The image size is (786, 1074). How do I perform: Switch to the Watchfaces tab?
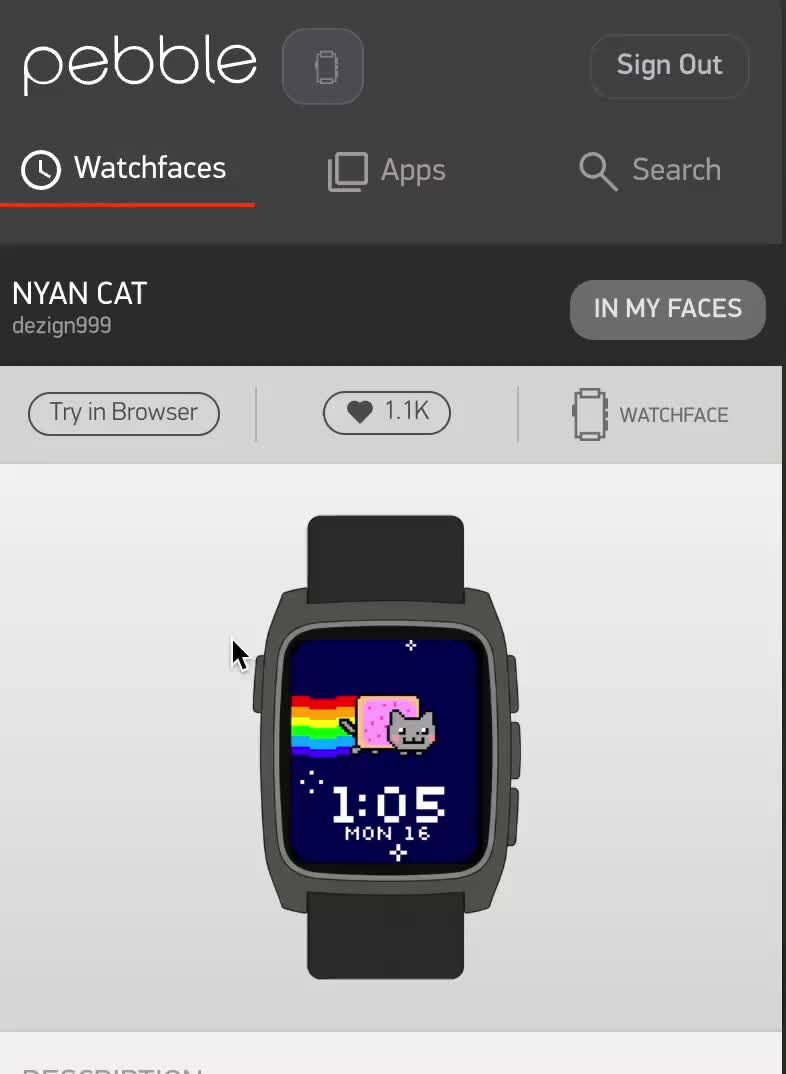(126, 169)
